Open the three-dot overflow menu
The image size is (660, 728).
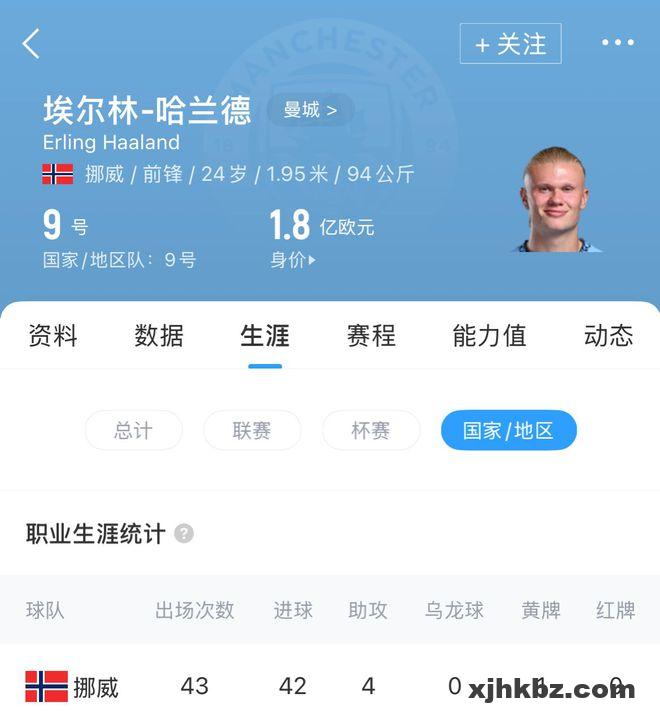pos(617,43)
